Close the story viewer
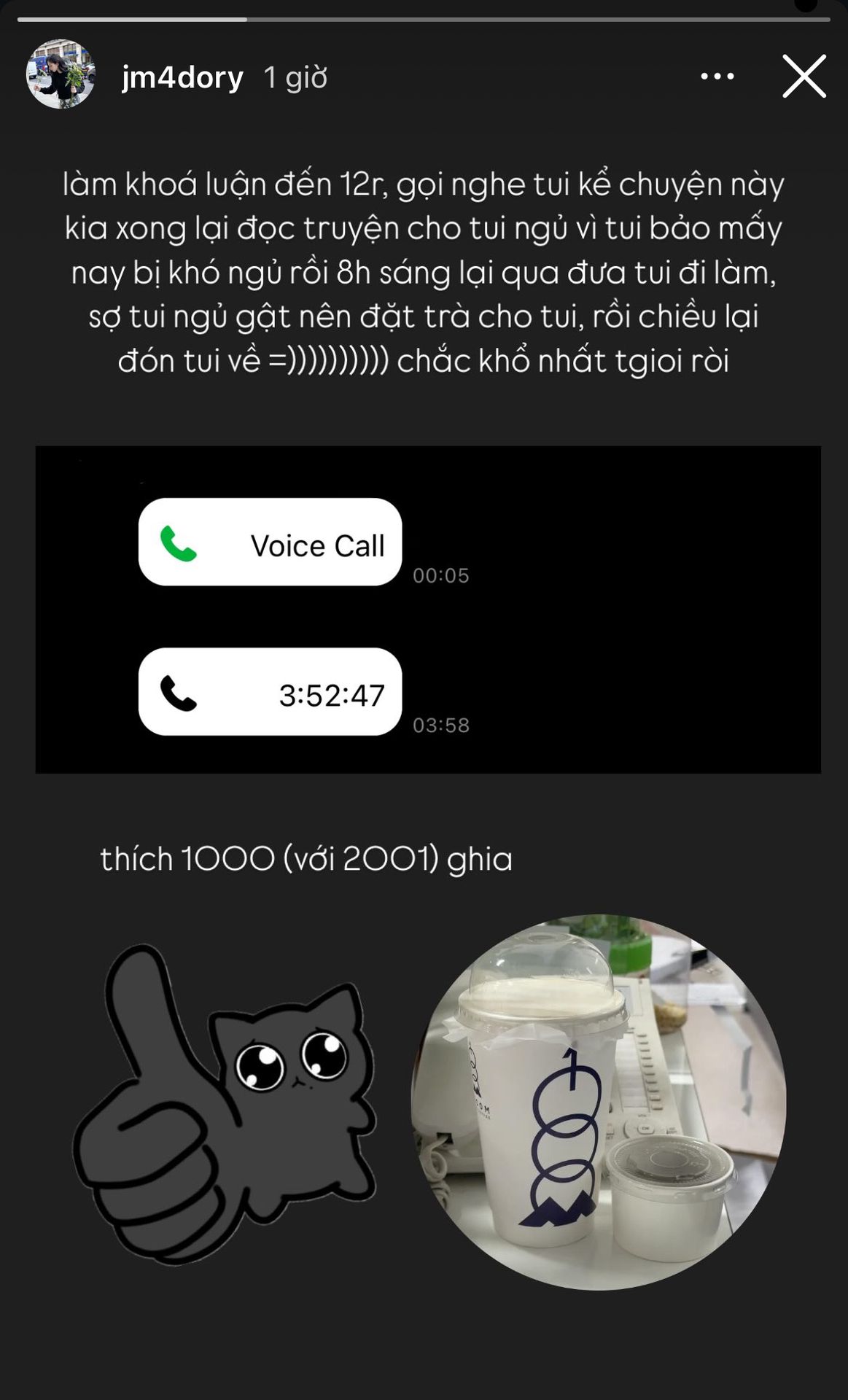This screenshot has width=848, height=1400. click(804, 76)
